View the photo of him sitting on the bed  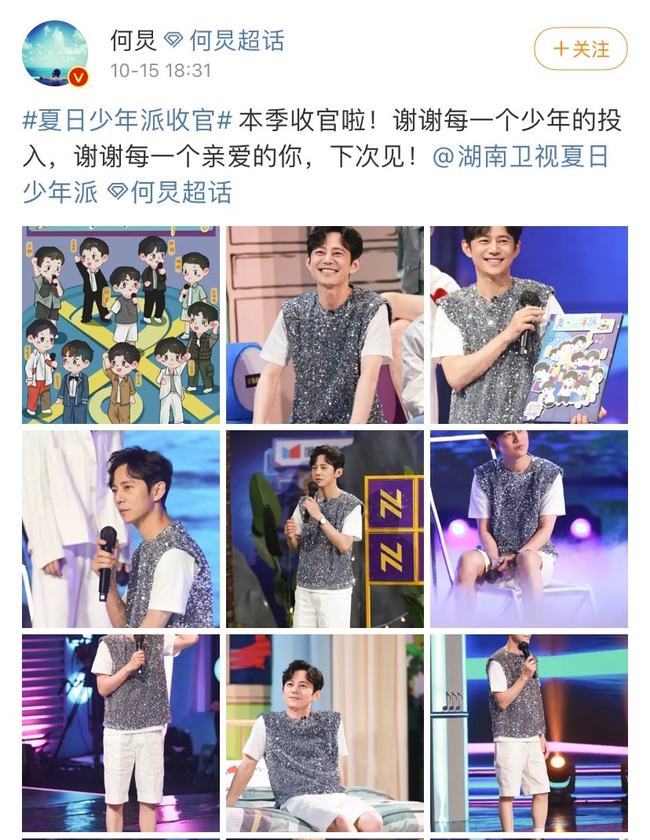[x=324, y=732]
